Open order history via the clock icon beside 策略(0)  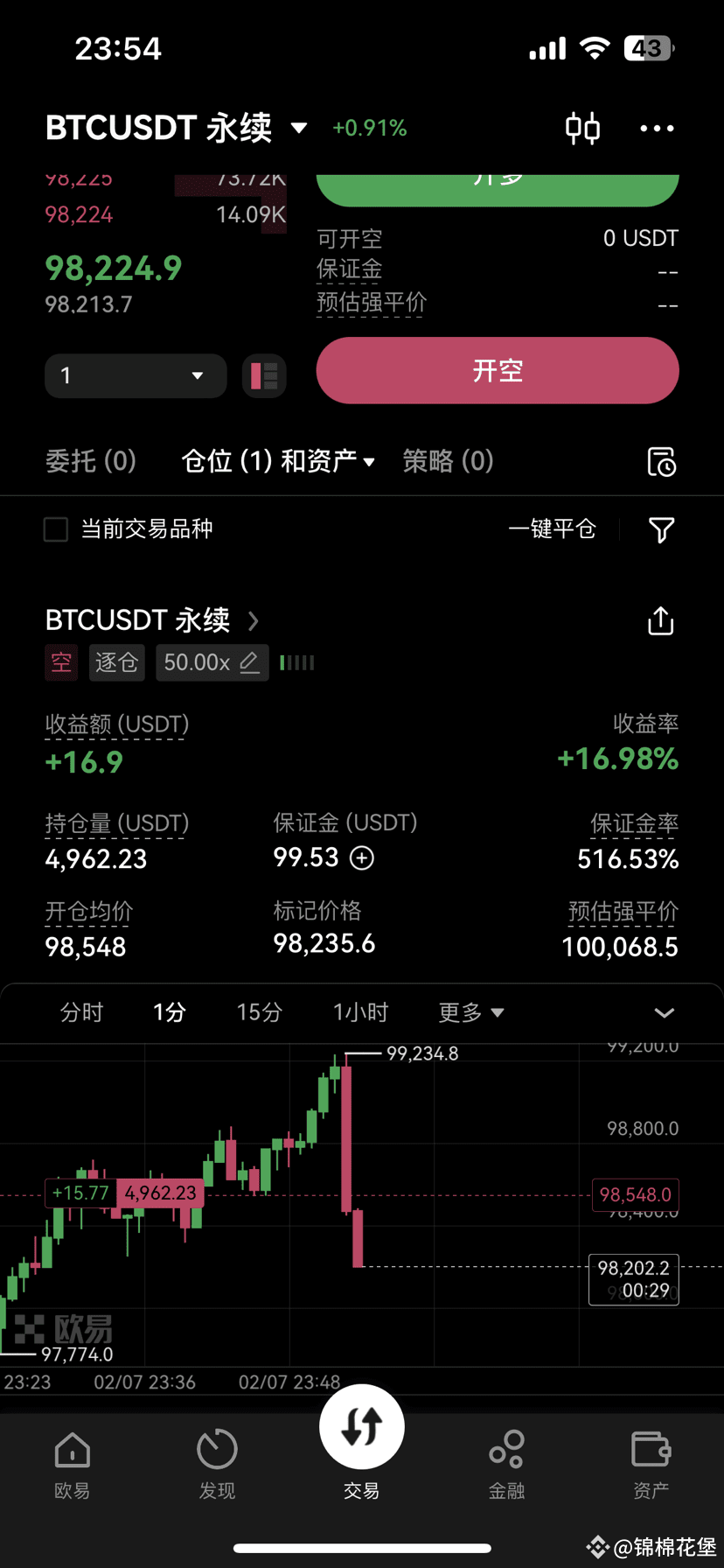click(661, 461)
